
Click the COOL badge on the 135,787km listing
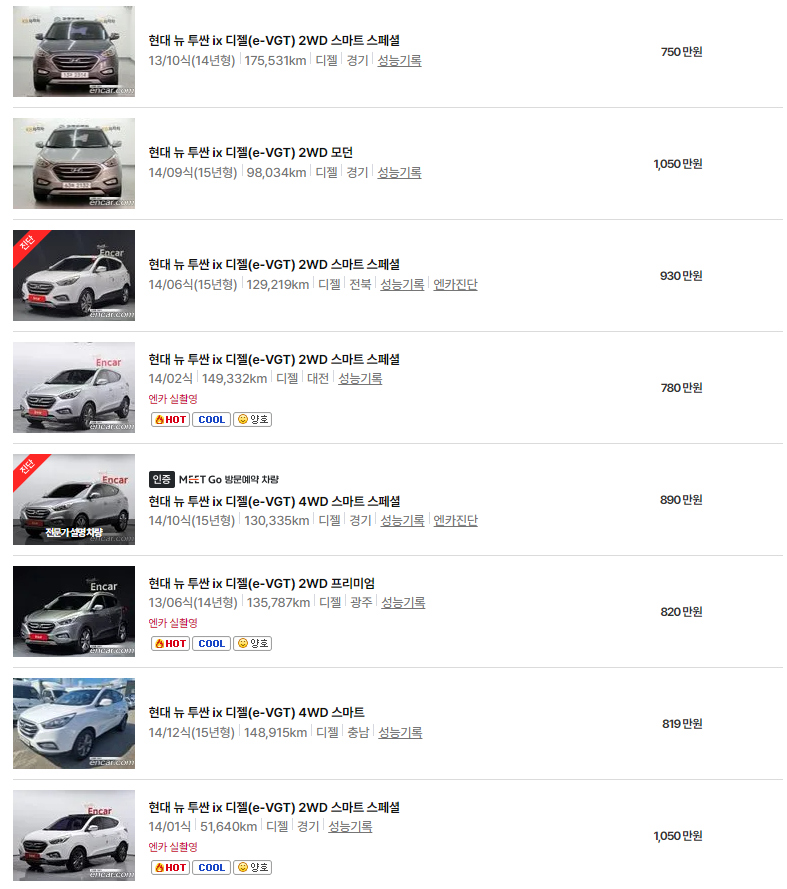tap(211, 643)
